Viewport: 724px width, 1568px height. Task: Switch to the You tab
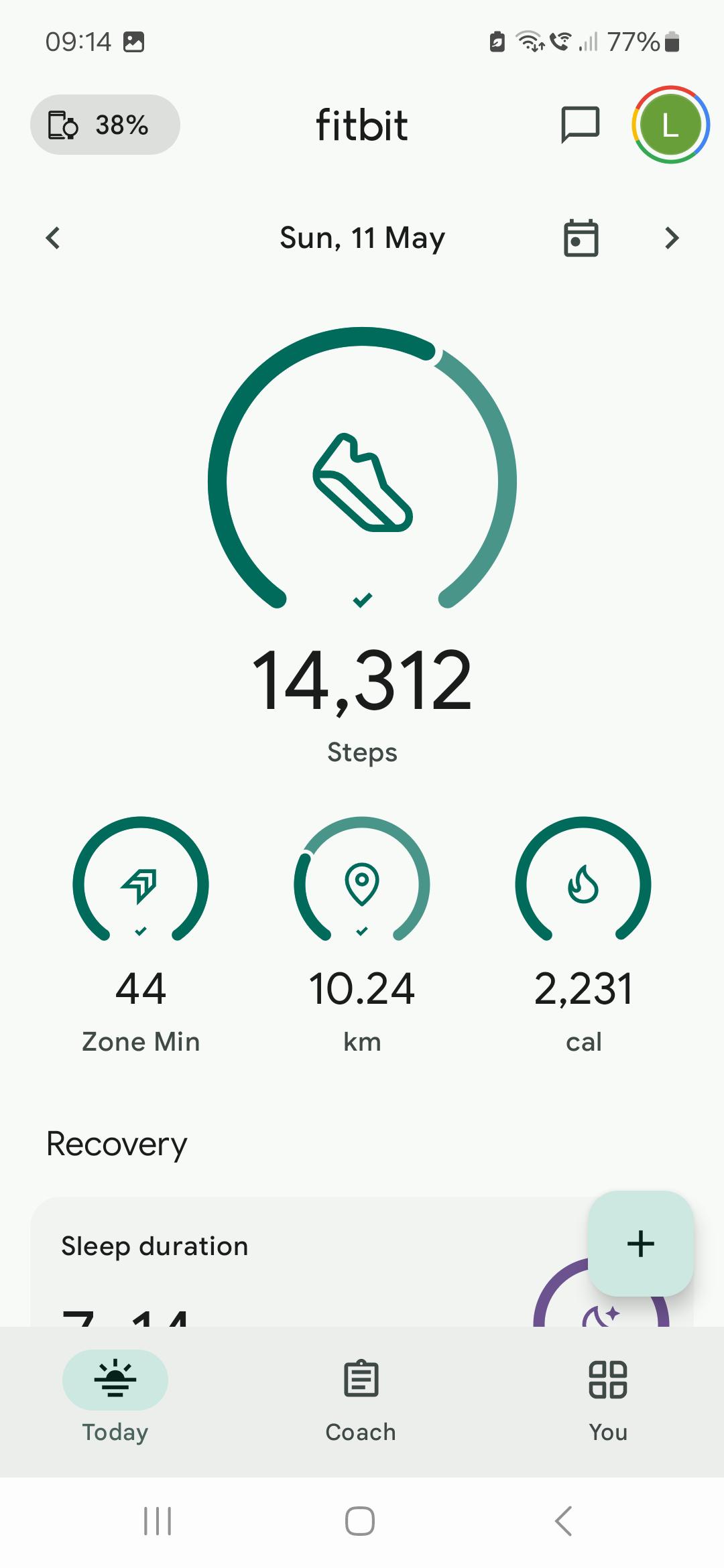click(x=608, y=1398)
